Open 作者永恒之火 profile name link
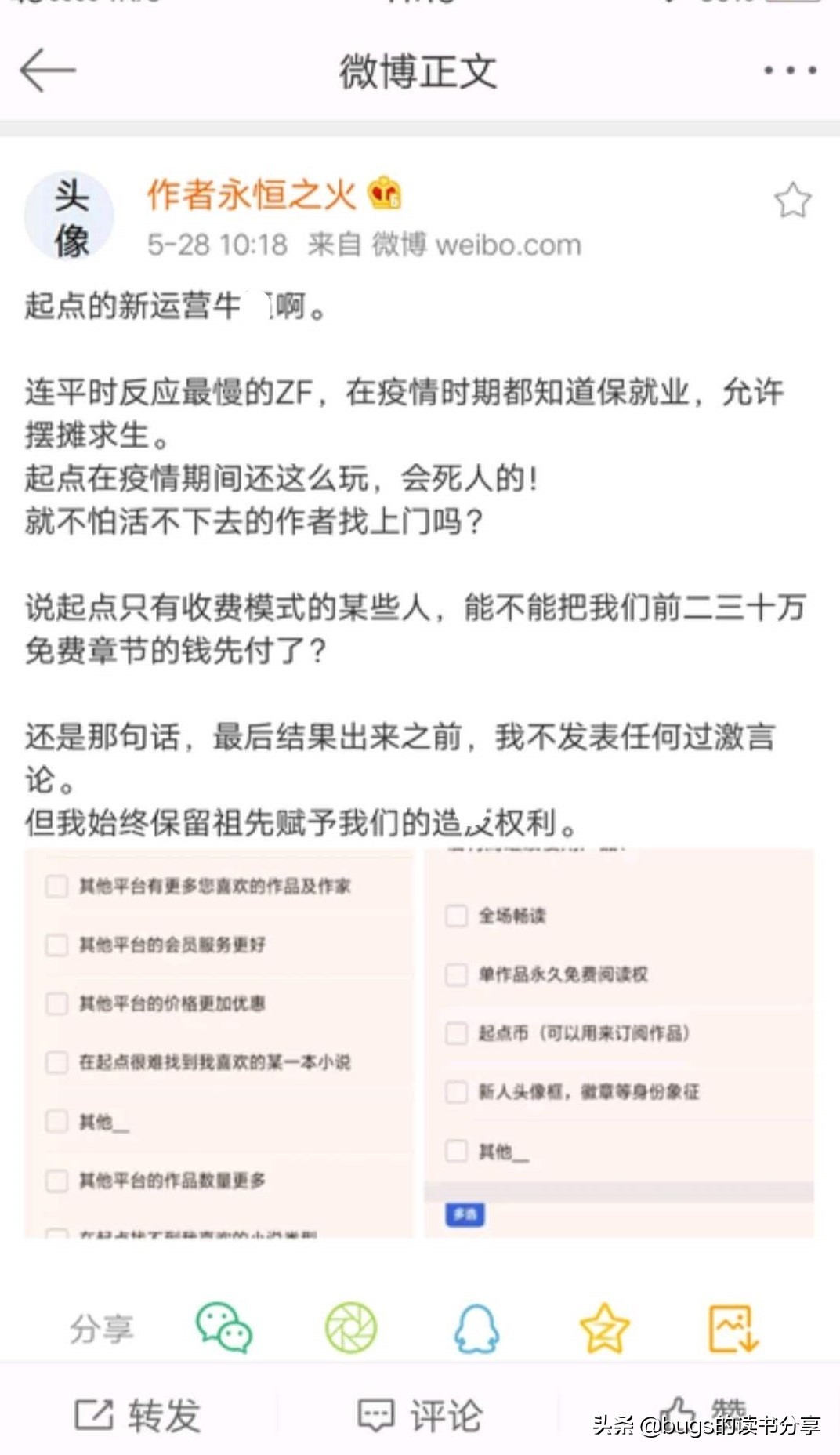The height and width of the screenshot is (1455, 840). click(252, 194)
